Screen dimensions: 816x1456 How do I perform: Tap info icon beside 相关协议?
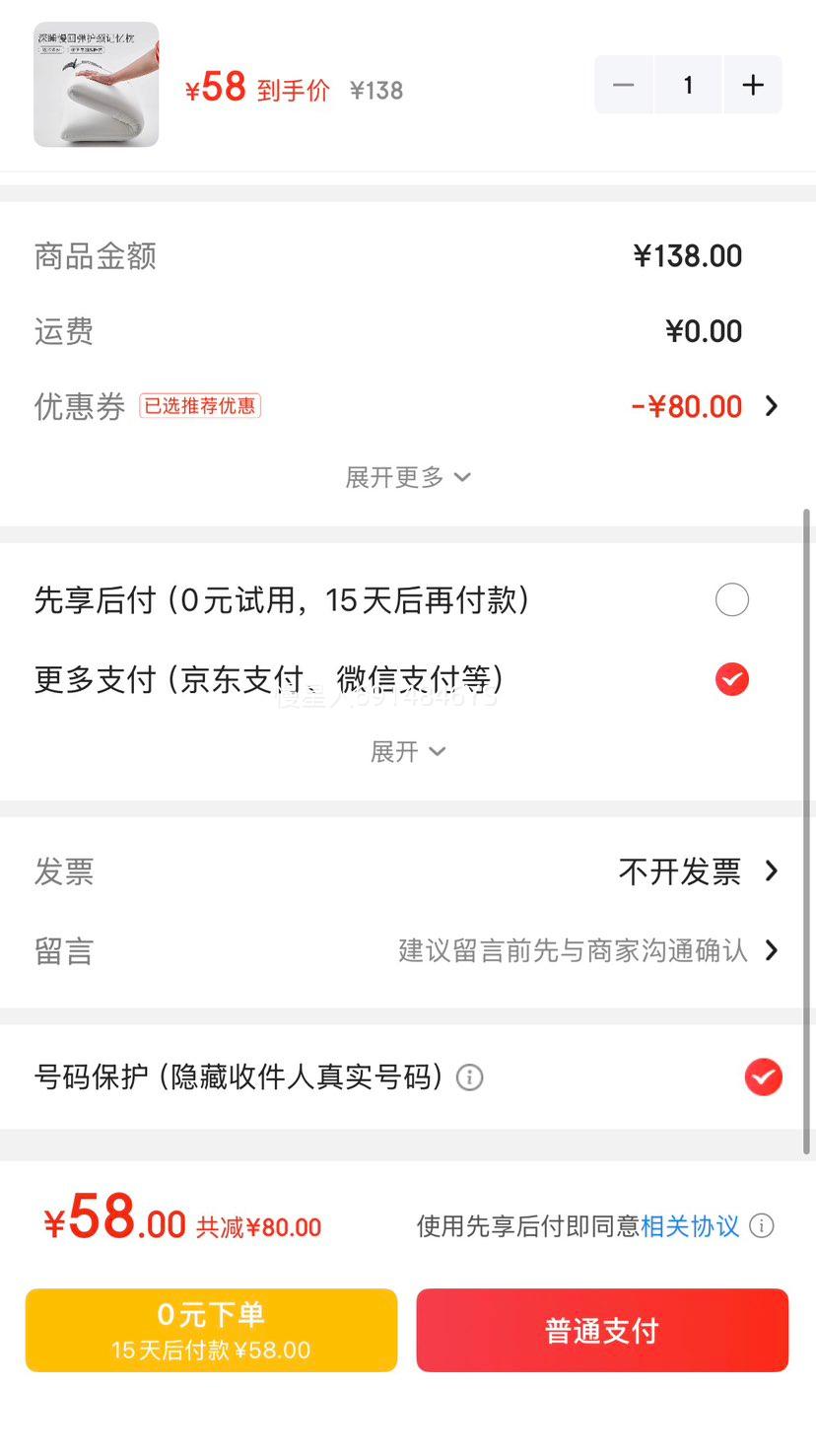pos(761,1226)
